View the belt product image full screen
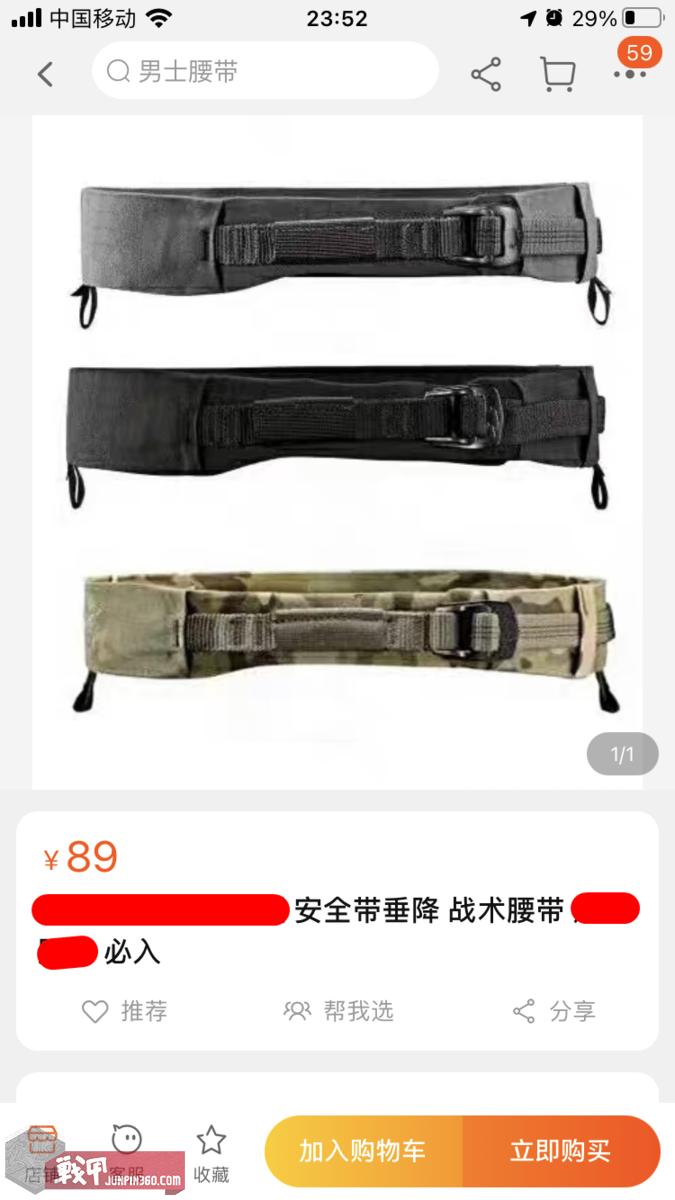The height and width of the screenshot is (1200, 675). coord(337,450)
